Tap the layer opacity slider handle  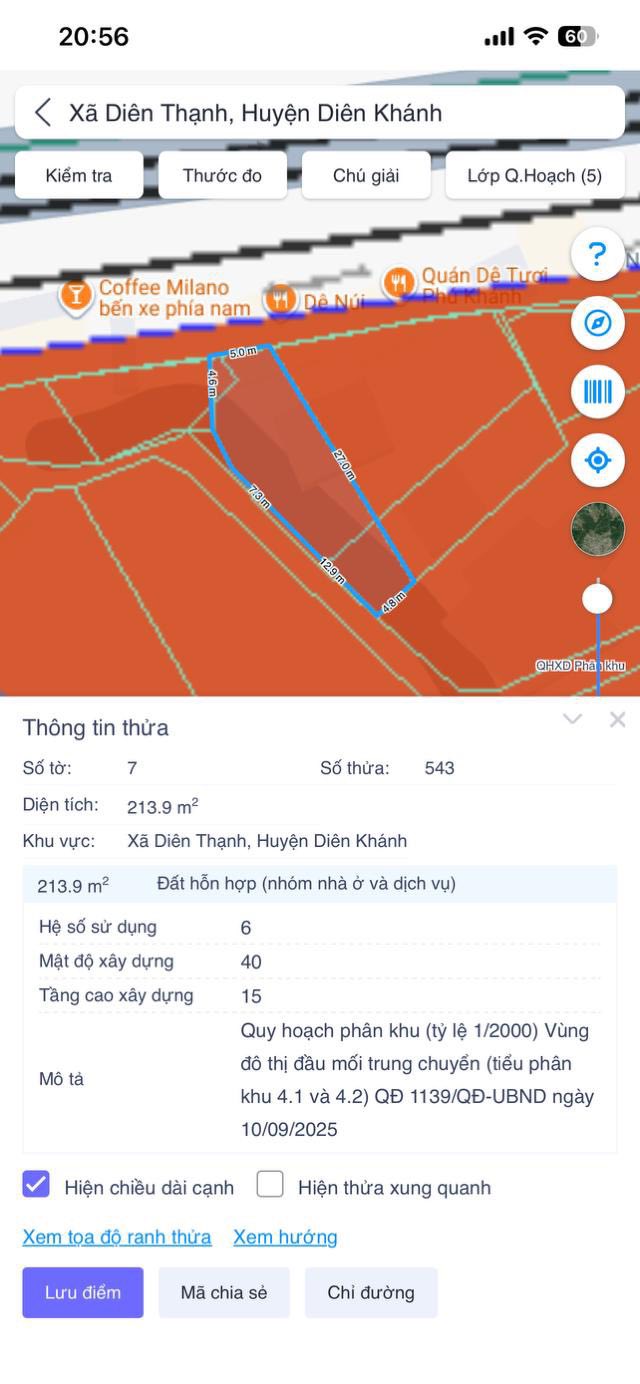point(597,598)
